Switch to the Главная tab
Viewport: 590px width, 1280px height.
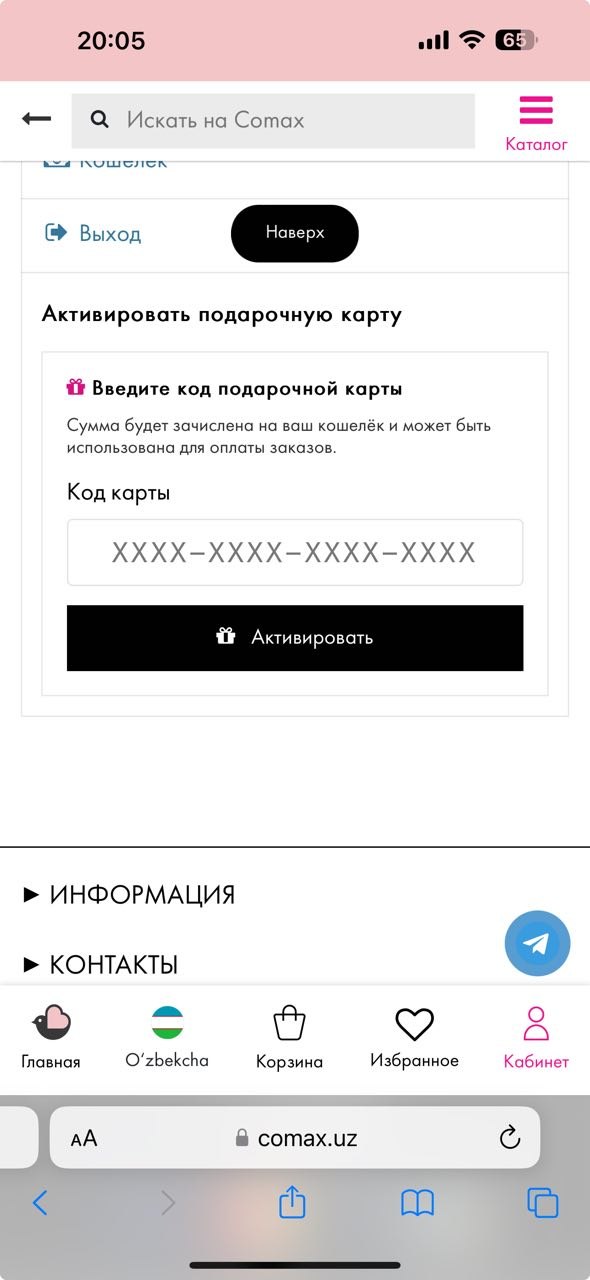point(51,1038)
